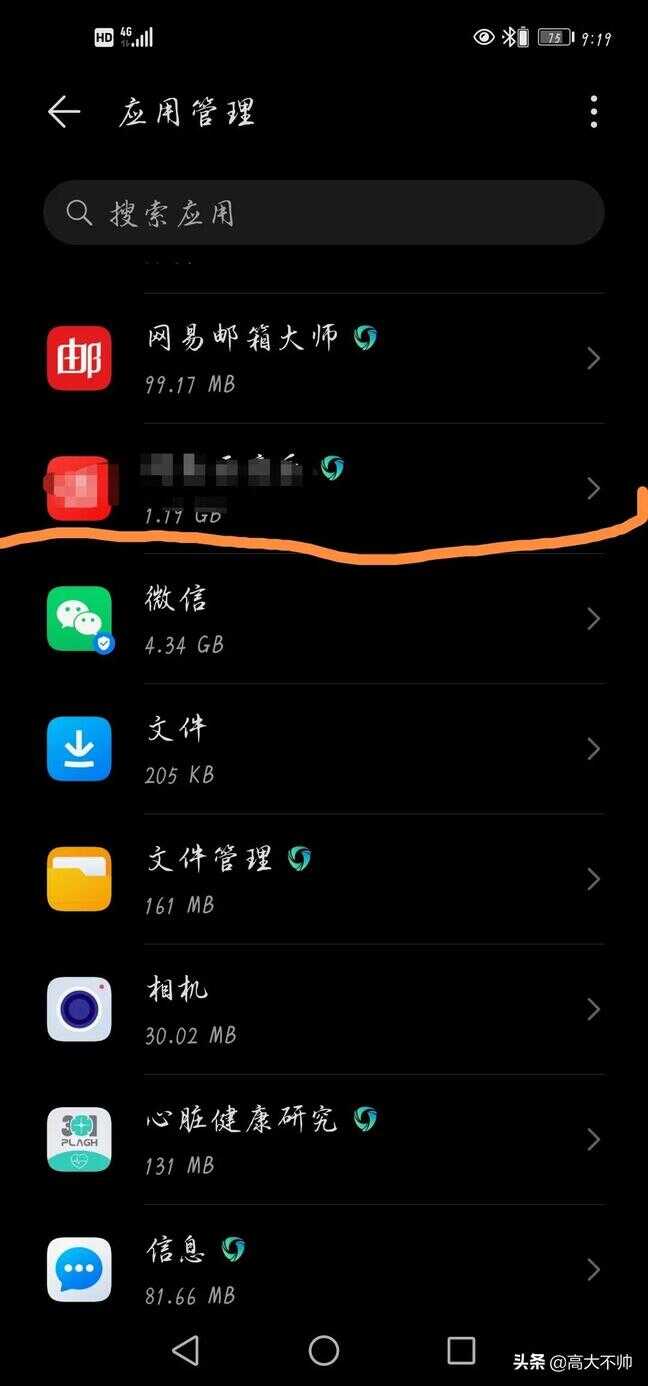
Task: Open the overflow menu
Action: coord(594,112)
